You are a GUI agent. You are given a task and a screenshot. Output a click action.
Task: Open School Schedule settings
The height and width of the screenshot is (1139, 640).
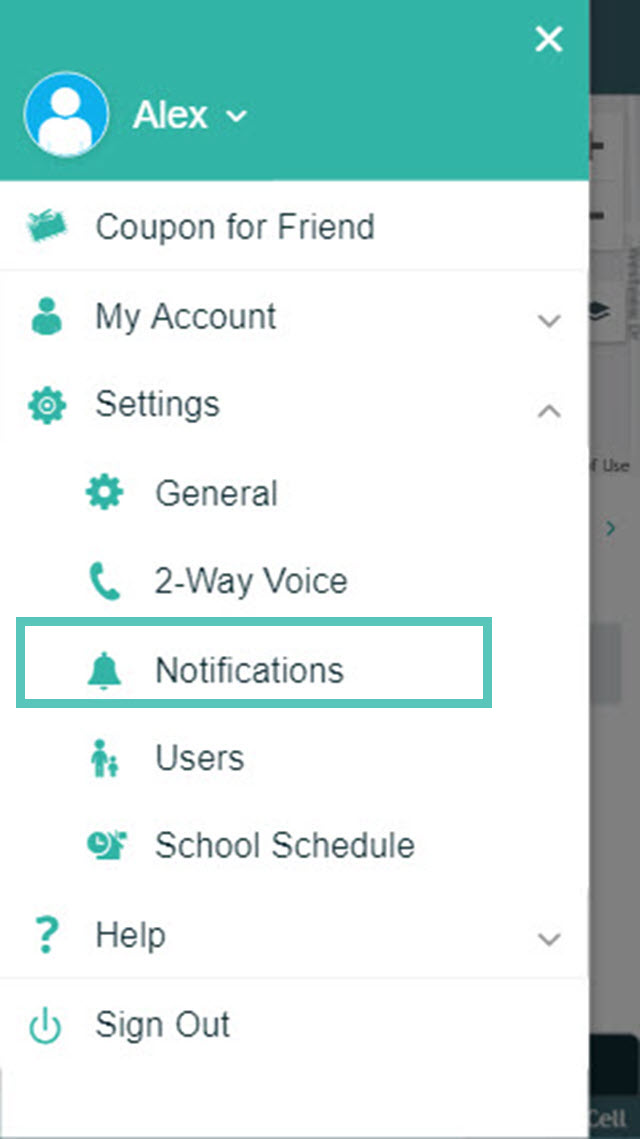pyautogui.click(x=294, y=846)
